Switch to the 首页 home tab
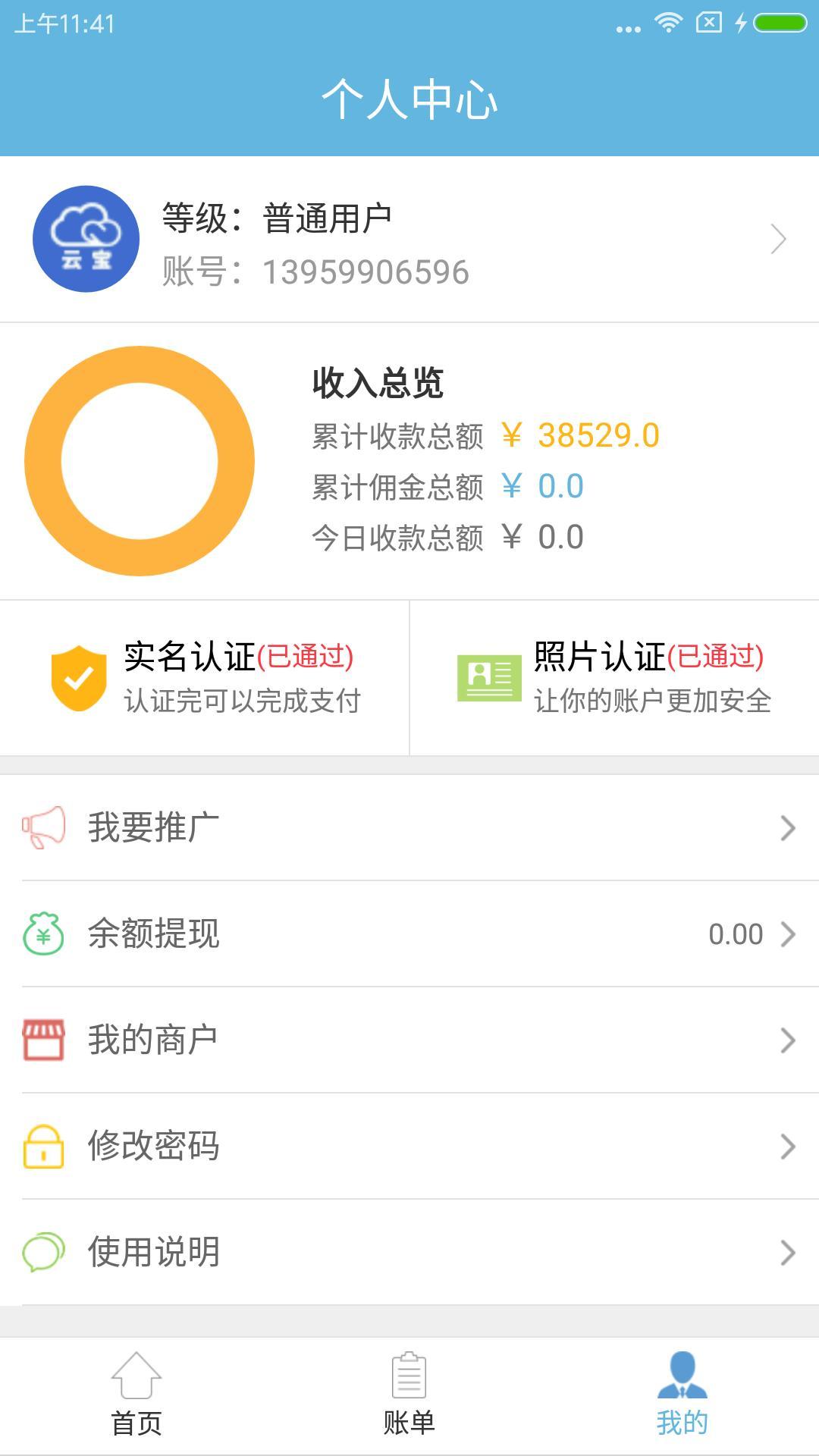 coord(136,1396)
